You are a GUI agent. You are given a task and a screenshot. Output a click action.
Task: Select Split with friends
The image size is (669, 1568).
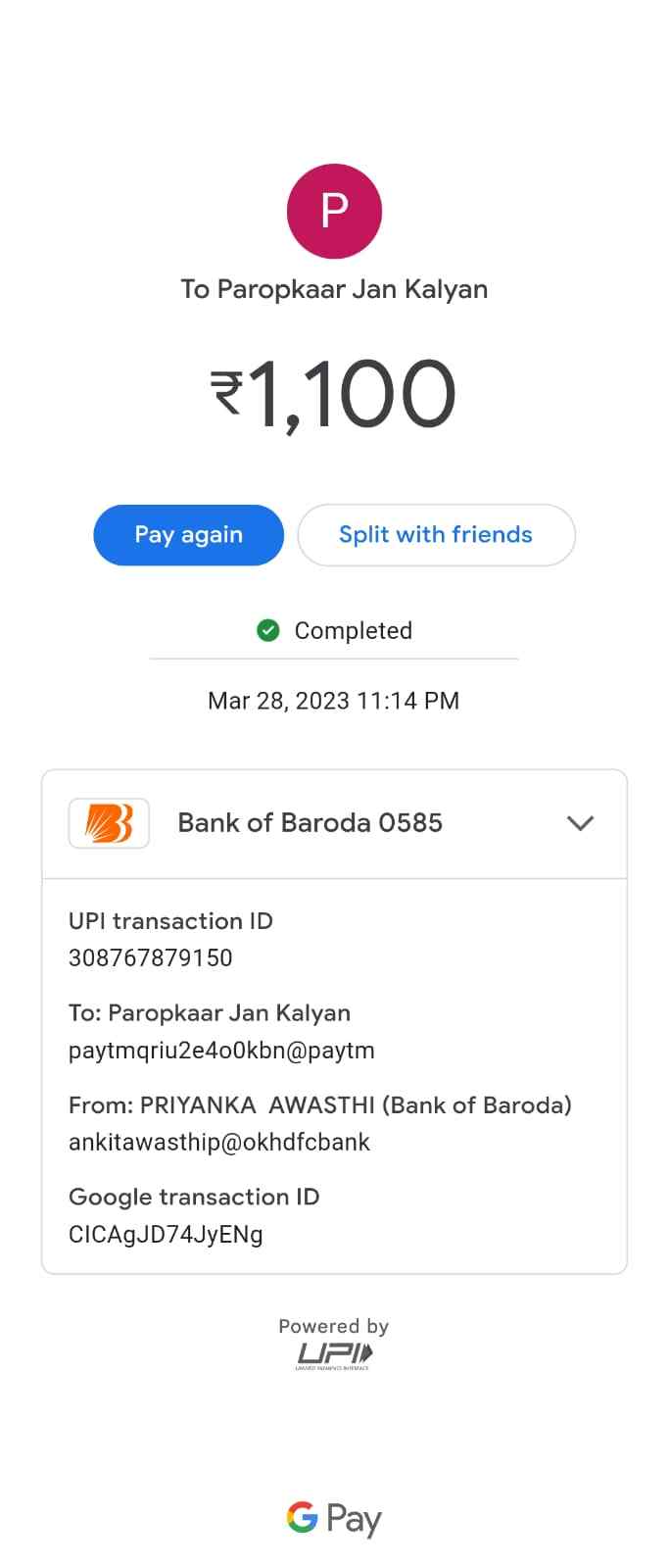[436, 535]
